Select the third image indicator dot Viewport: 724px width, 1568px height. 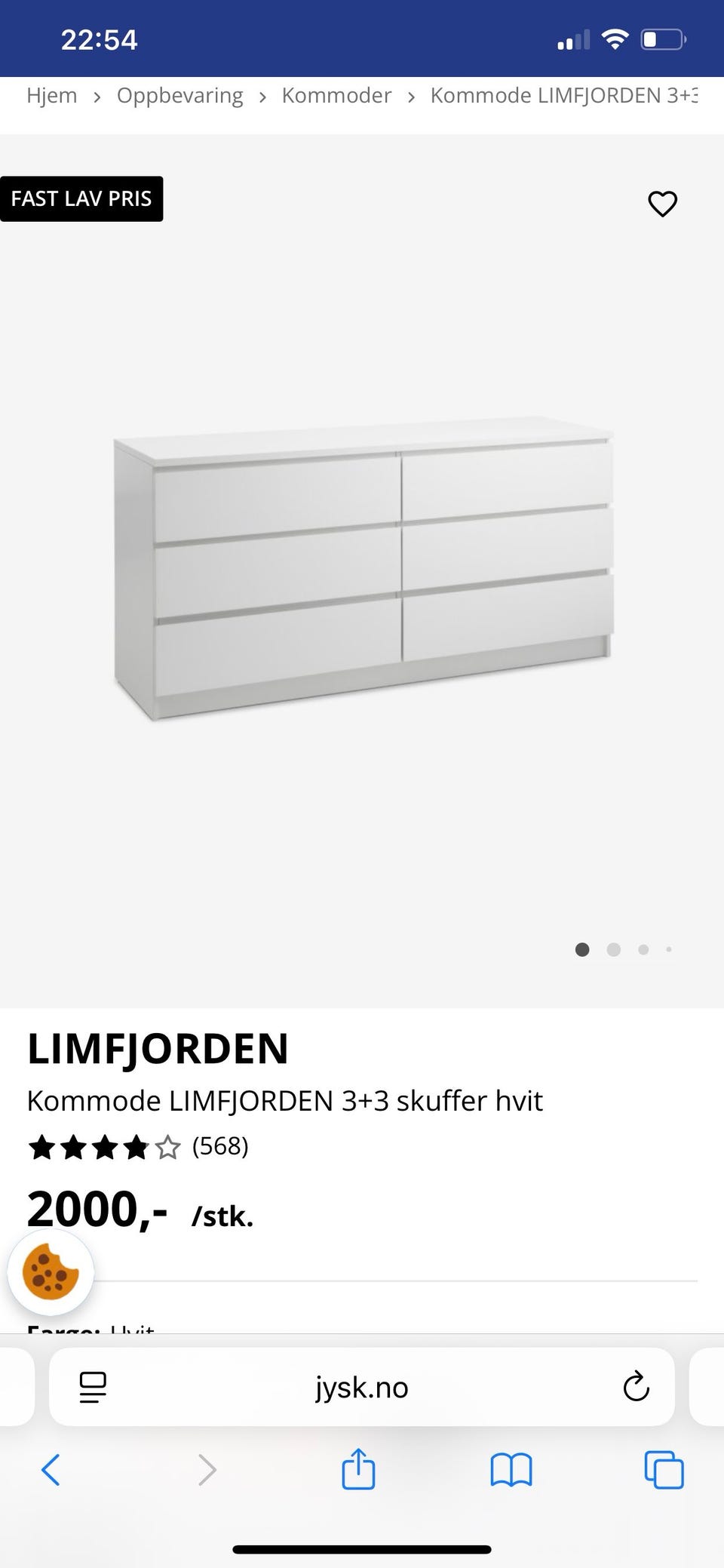coord(643,950)
